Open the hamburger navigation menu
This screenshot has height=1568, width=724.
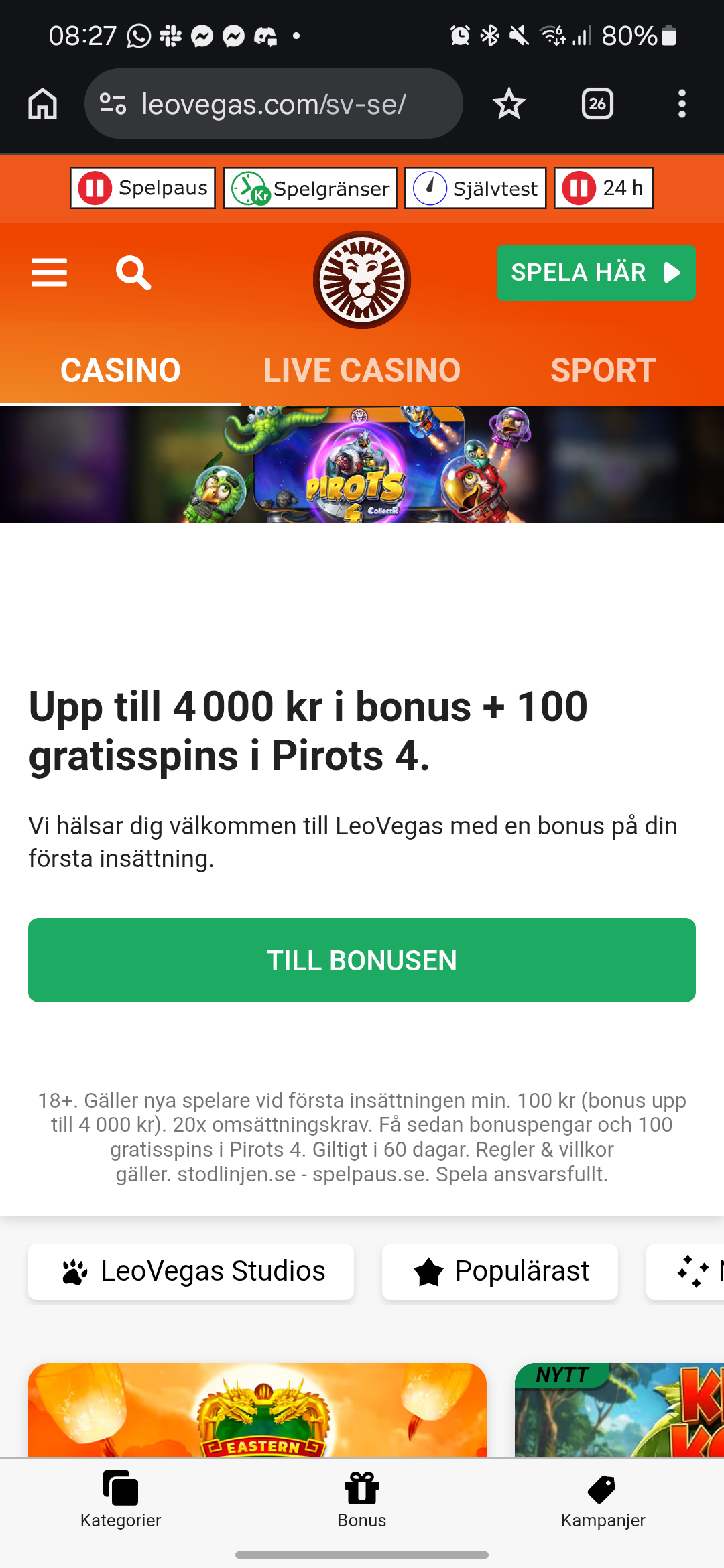click(49, 273)
